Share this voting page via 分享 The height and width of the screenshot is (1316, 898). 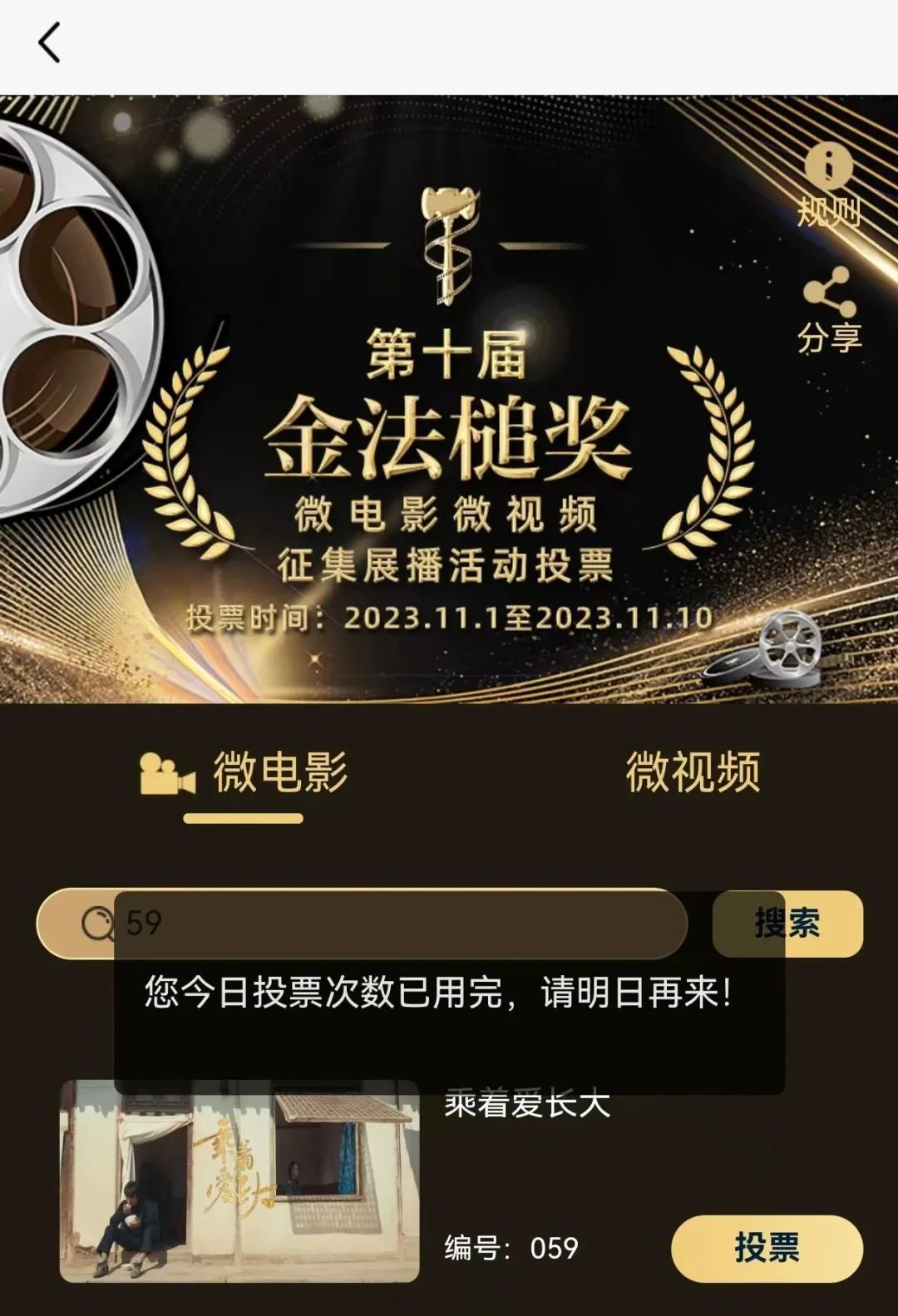[x=829, y=311]
